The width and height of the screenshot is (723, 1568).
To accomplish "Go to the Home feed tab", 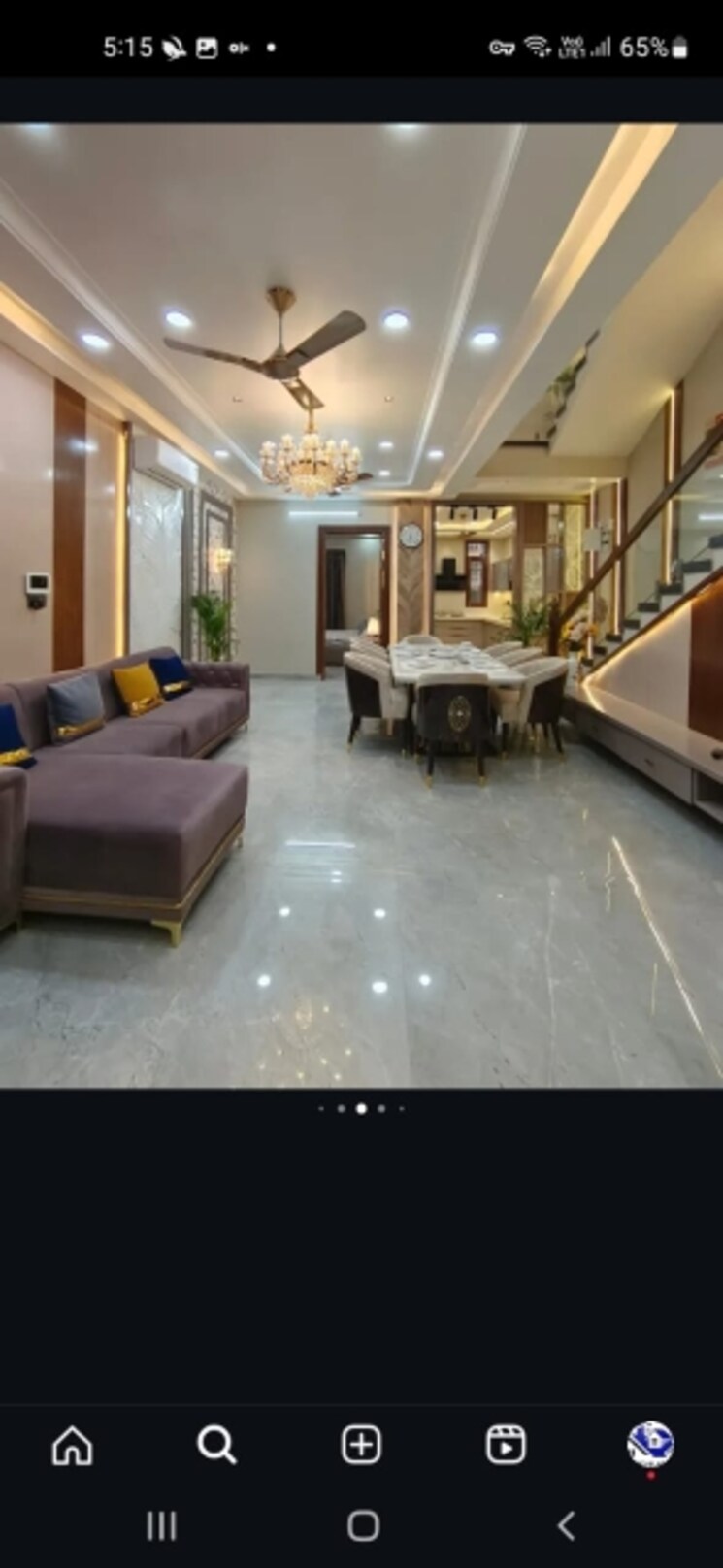I will pos(72,1446).
